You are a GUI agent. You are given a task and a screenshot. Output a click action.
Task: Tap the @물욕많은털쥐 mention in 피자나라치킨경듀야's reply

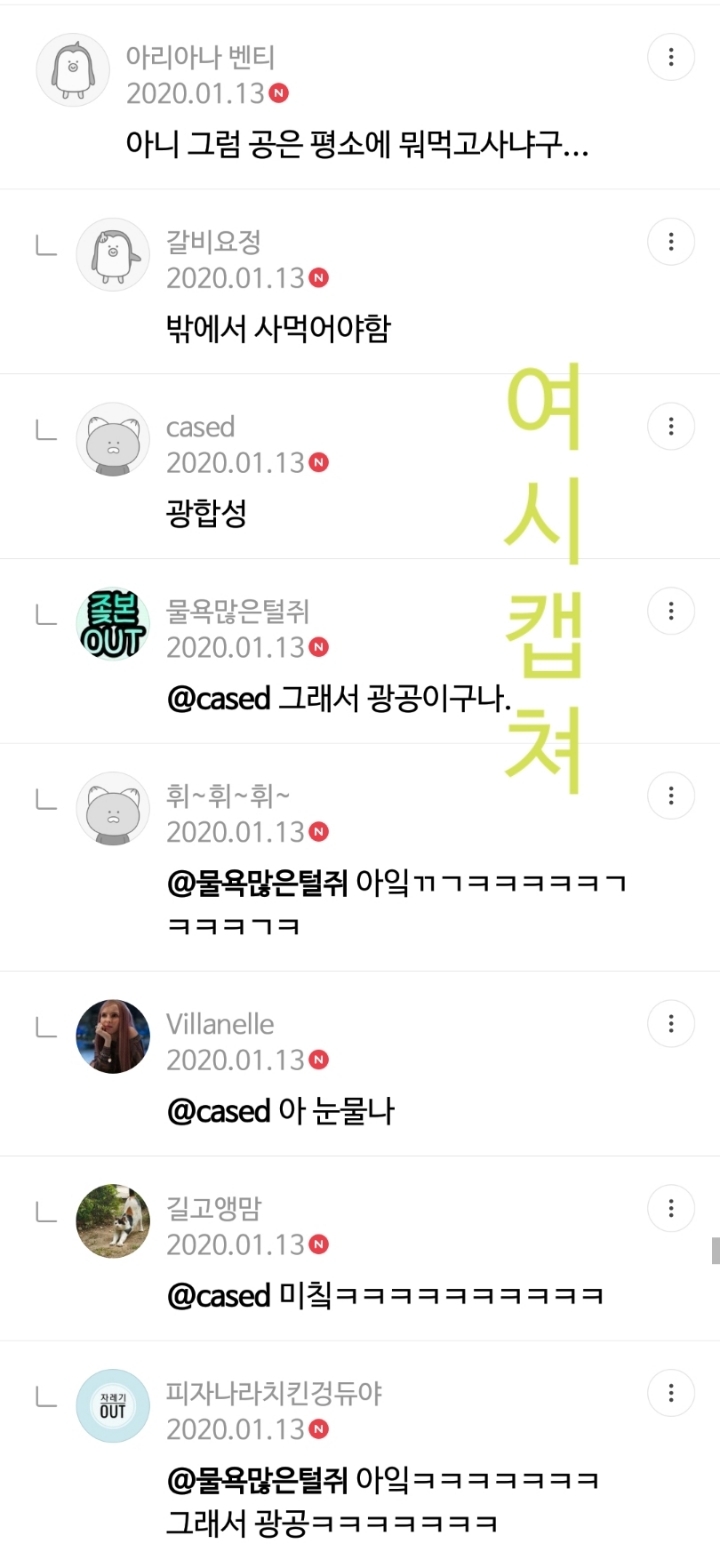click(257, 1480)
